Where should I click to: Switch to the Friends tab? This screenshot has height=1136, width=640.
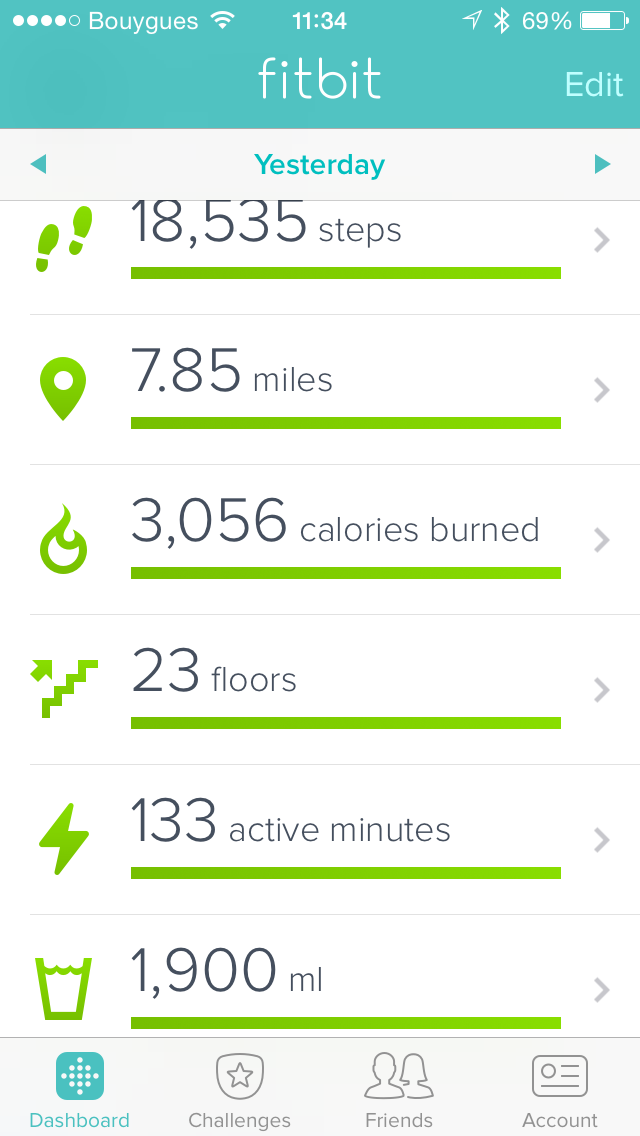tap(399, 1089)
